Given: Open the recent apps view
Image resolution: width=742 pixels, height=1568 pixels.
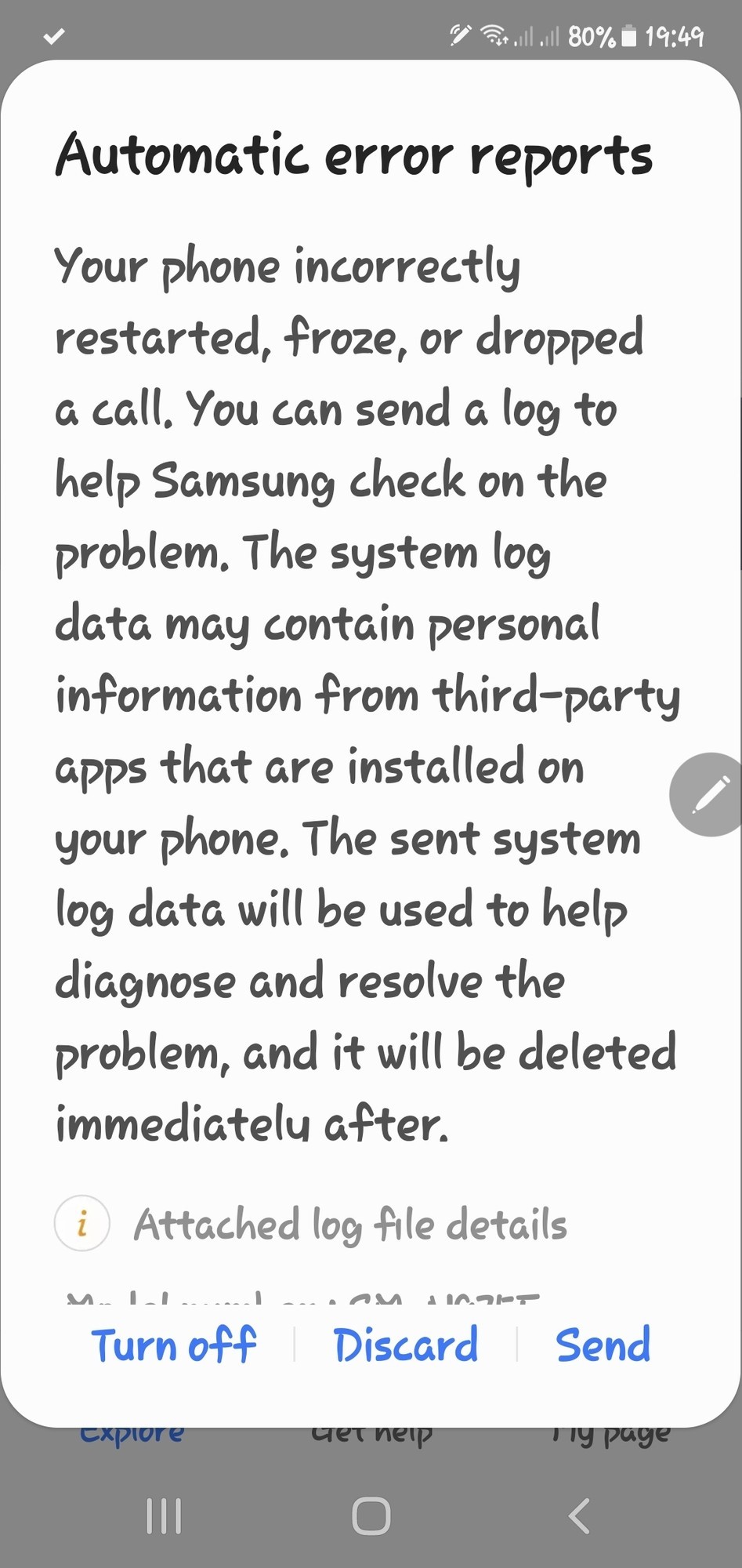Looking at the screenshot, I should [x=164, y=1515].
